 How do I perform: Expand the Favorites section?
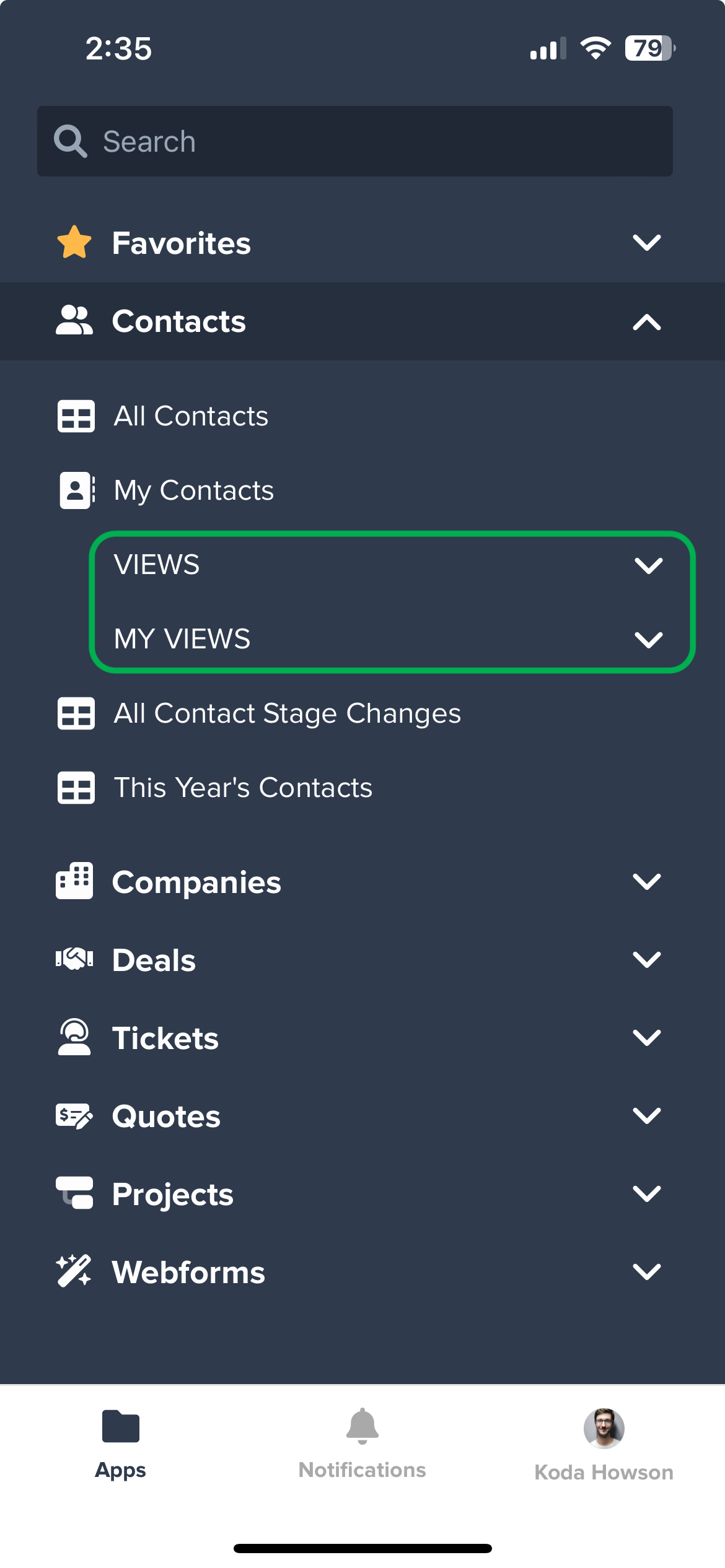[x=362, y=243]
